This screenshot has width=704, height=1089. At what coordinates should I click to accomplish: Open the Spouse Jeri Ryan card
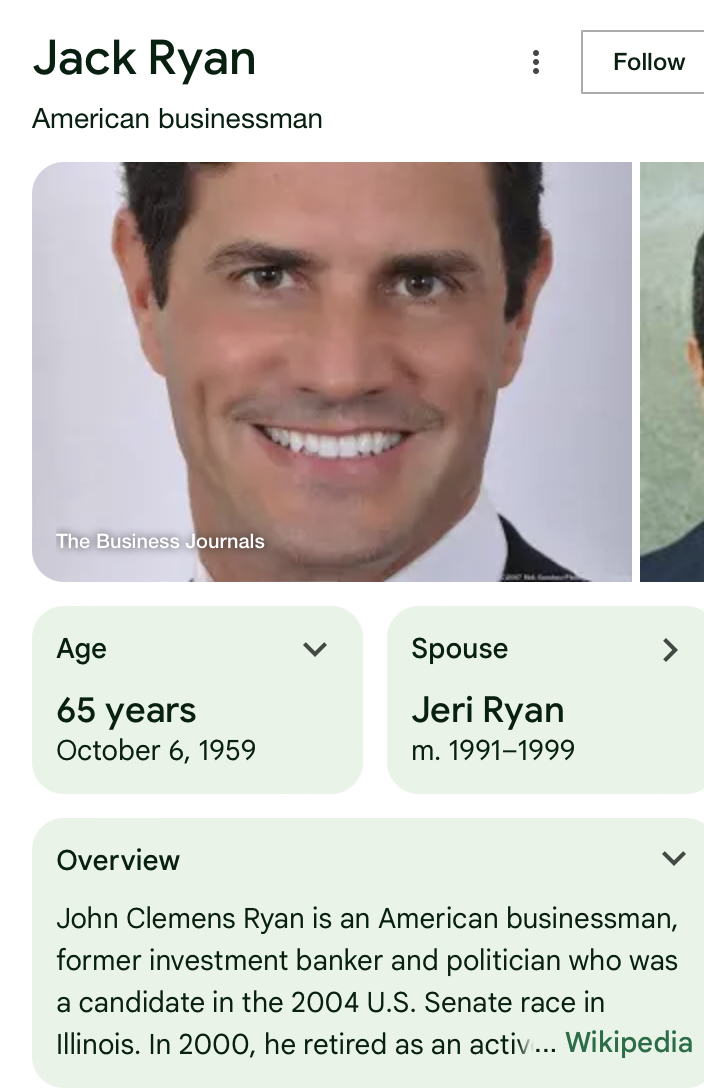[545, 700]
